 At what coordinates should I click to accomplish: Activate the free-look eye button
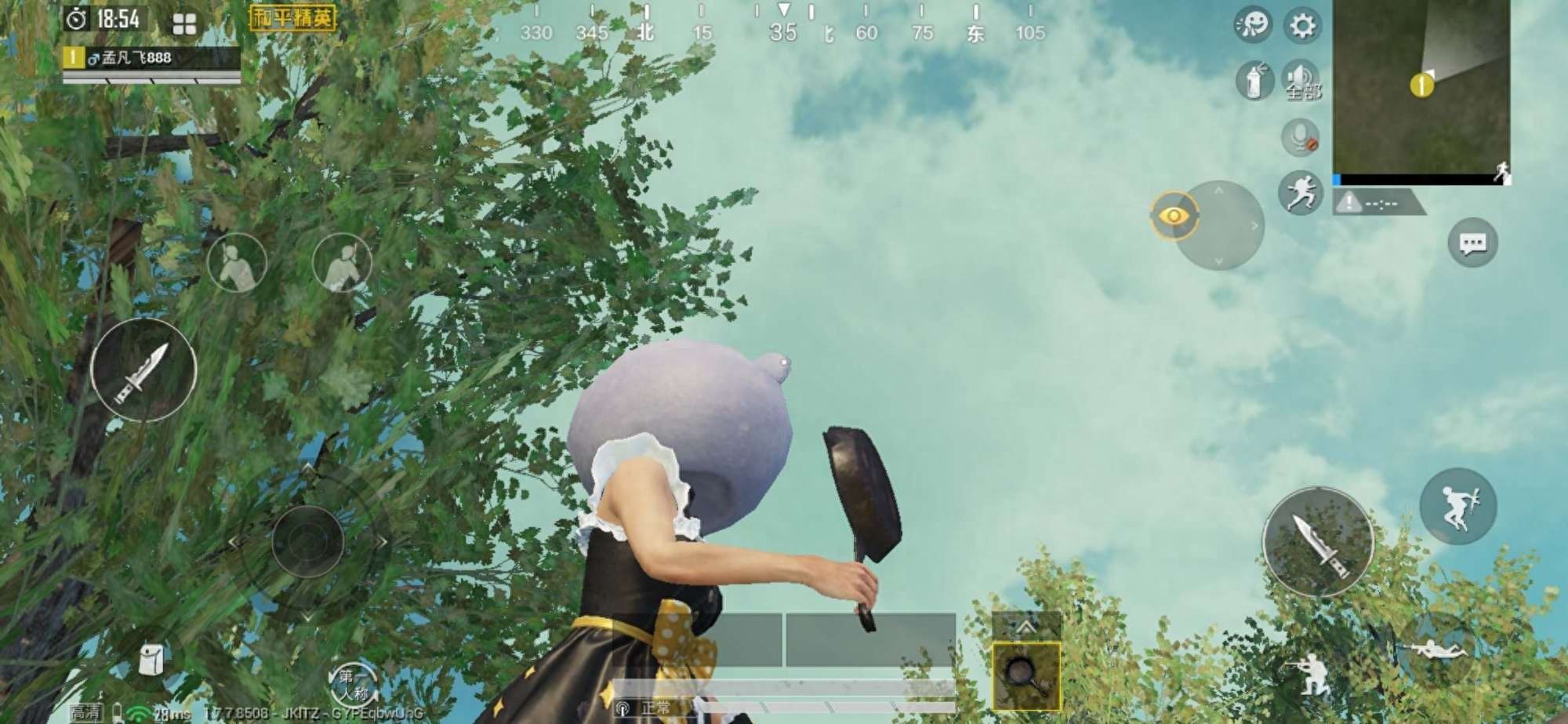pos(1174,216)
